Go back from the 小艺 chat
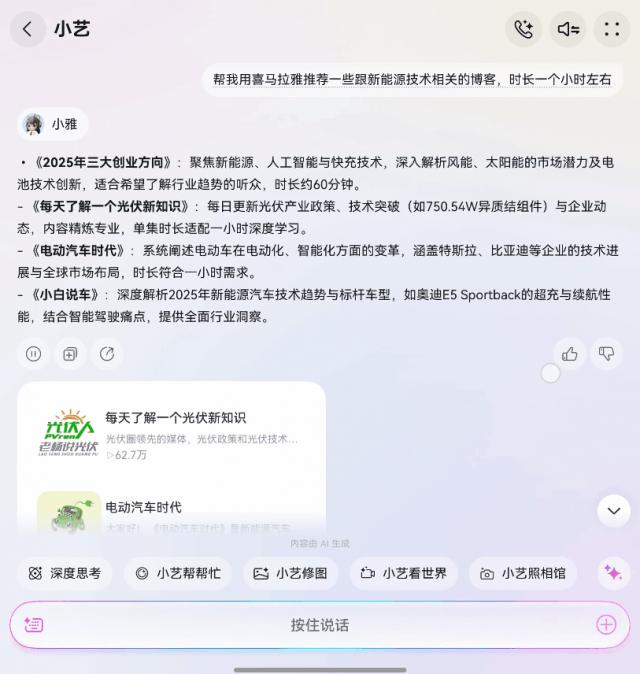The width and height of the screenshot is (640, 674). pos(27,29)
